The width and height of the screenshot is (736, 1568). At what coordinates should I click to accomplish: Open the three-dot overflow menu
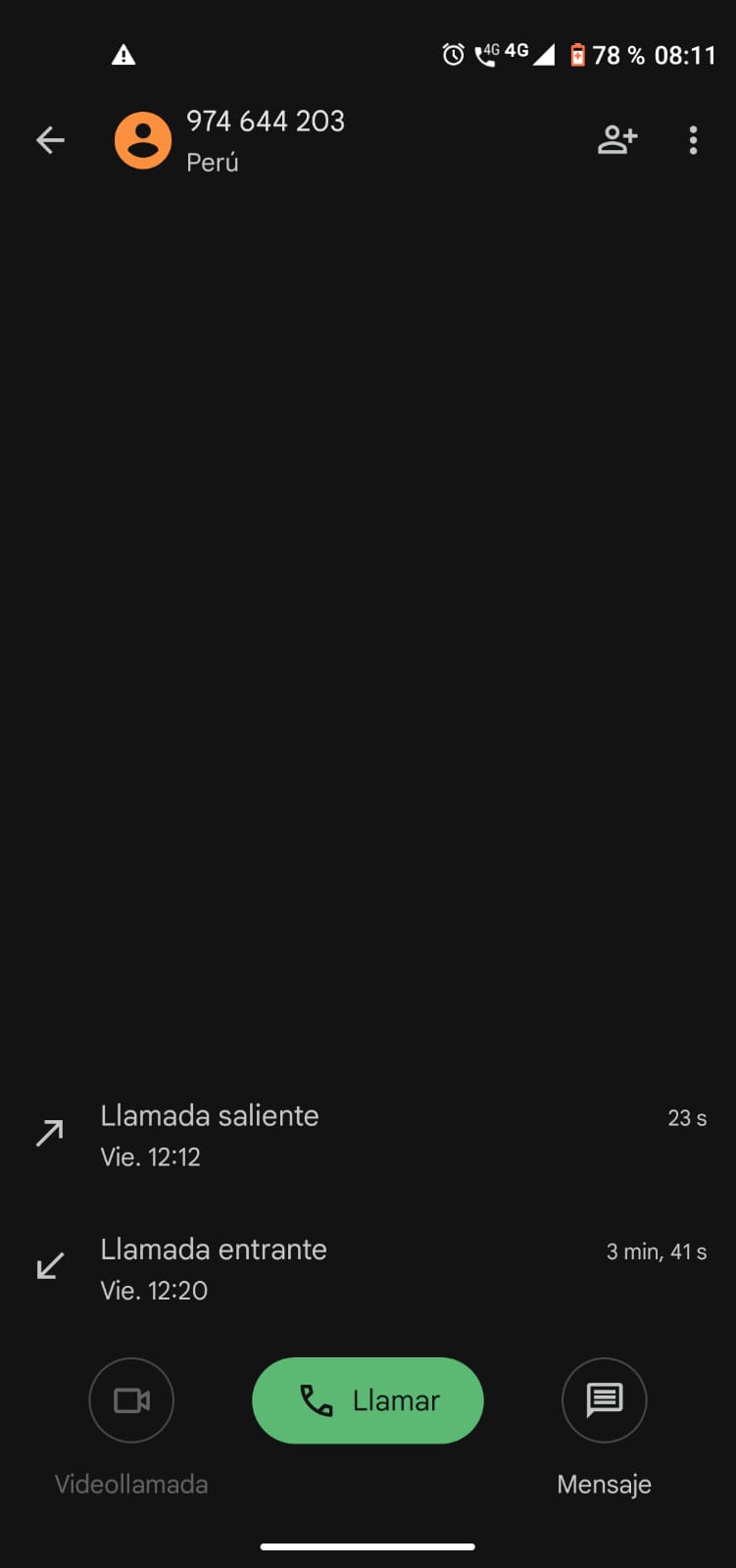(x=693, y=140)
